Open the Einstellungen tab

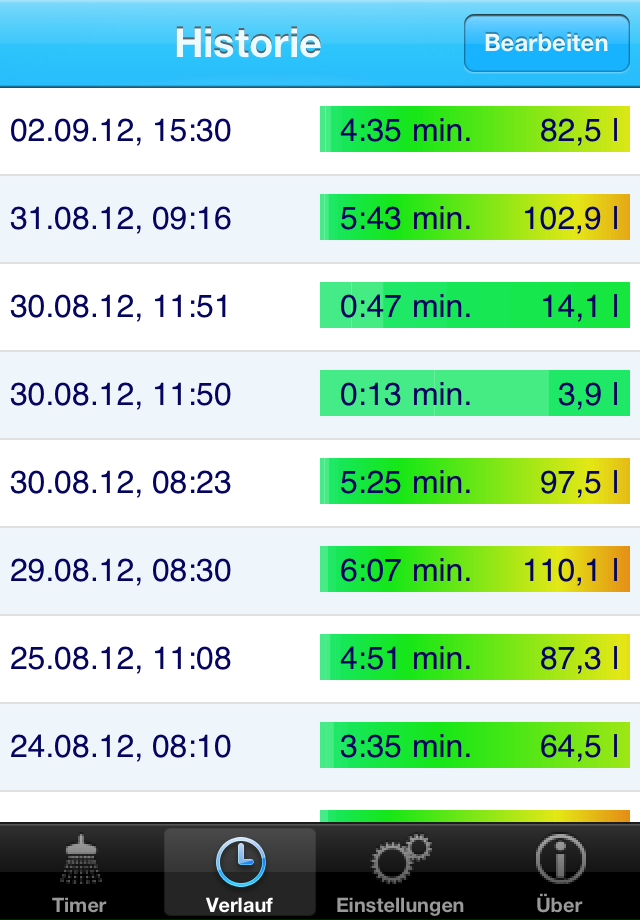pyautogui.click(x=400, y=873)
